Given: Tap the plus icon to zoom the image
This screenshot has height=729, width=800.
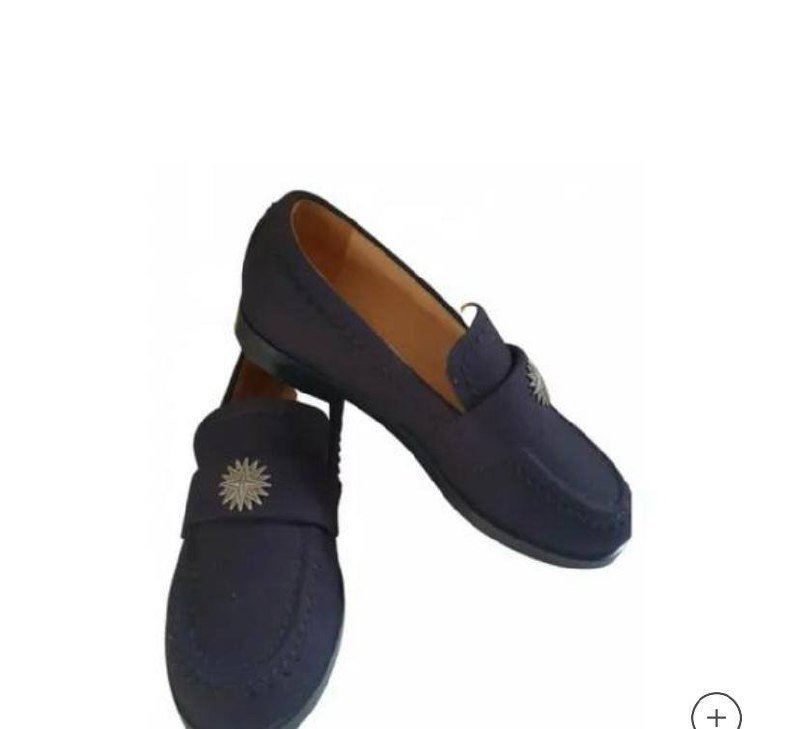Looking at the screenshot, I should [x=716, y=713].
